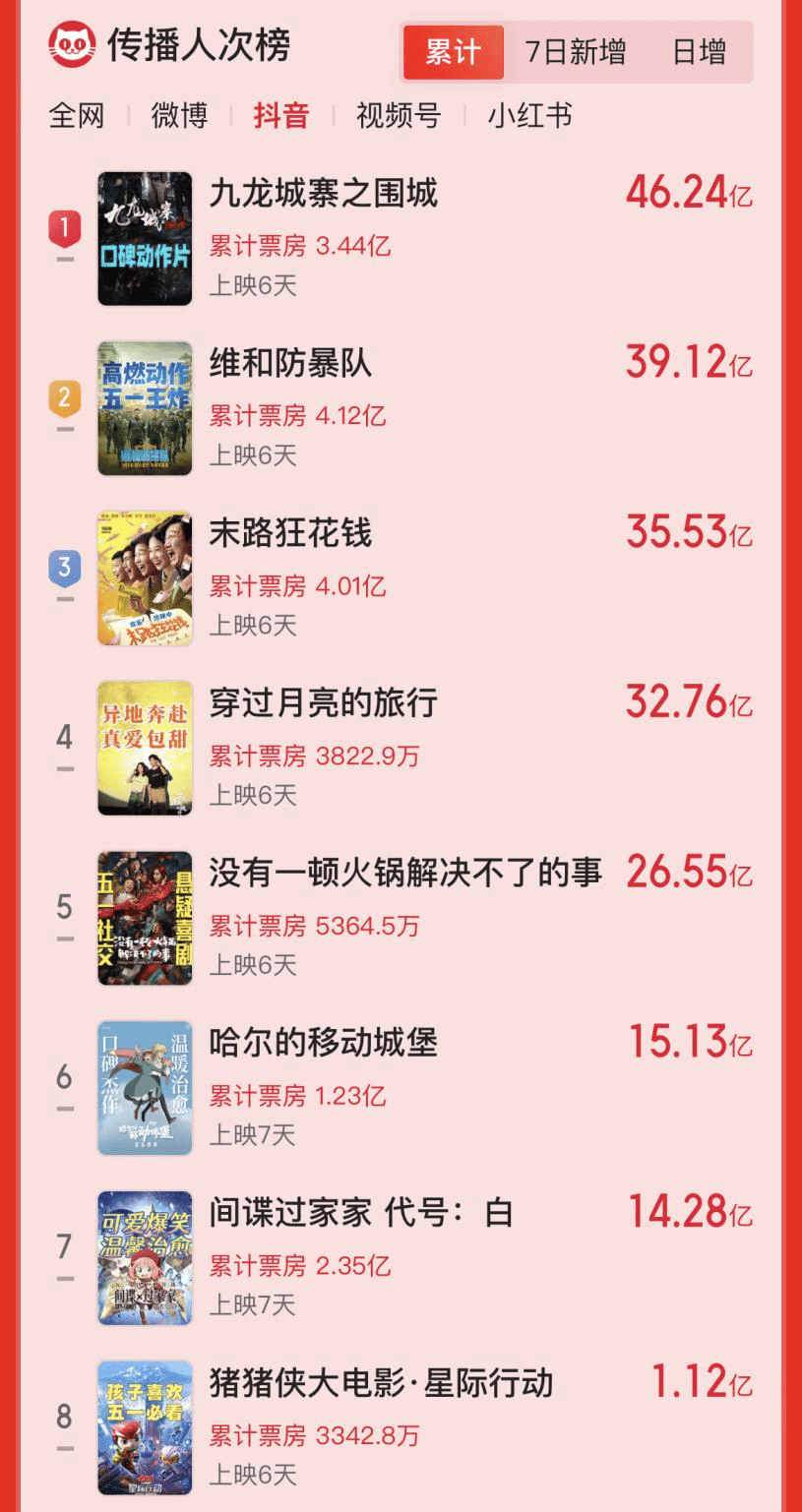View the 哈尔的移动城堡 entry
Viewport: 802px width, 1512px height.
click(324, 1044)
